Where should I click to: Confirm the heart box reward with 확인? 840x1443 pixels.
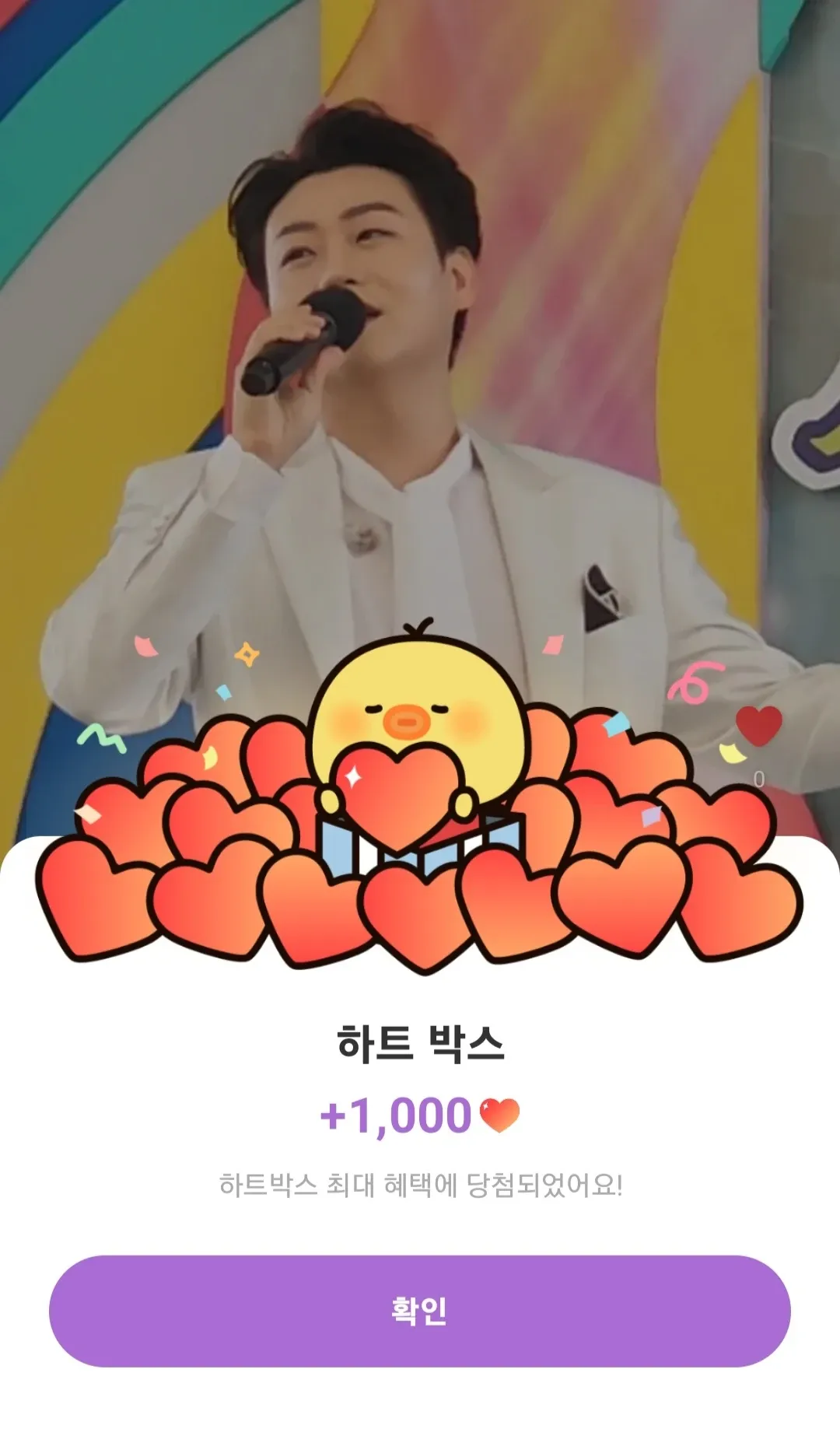pos(420,1311)
